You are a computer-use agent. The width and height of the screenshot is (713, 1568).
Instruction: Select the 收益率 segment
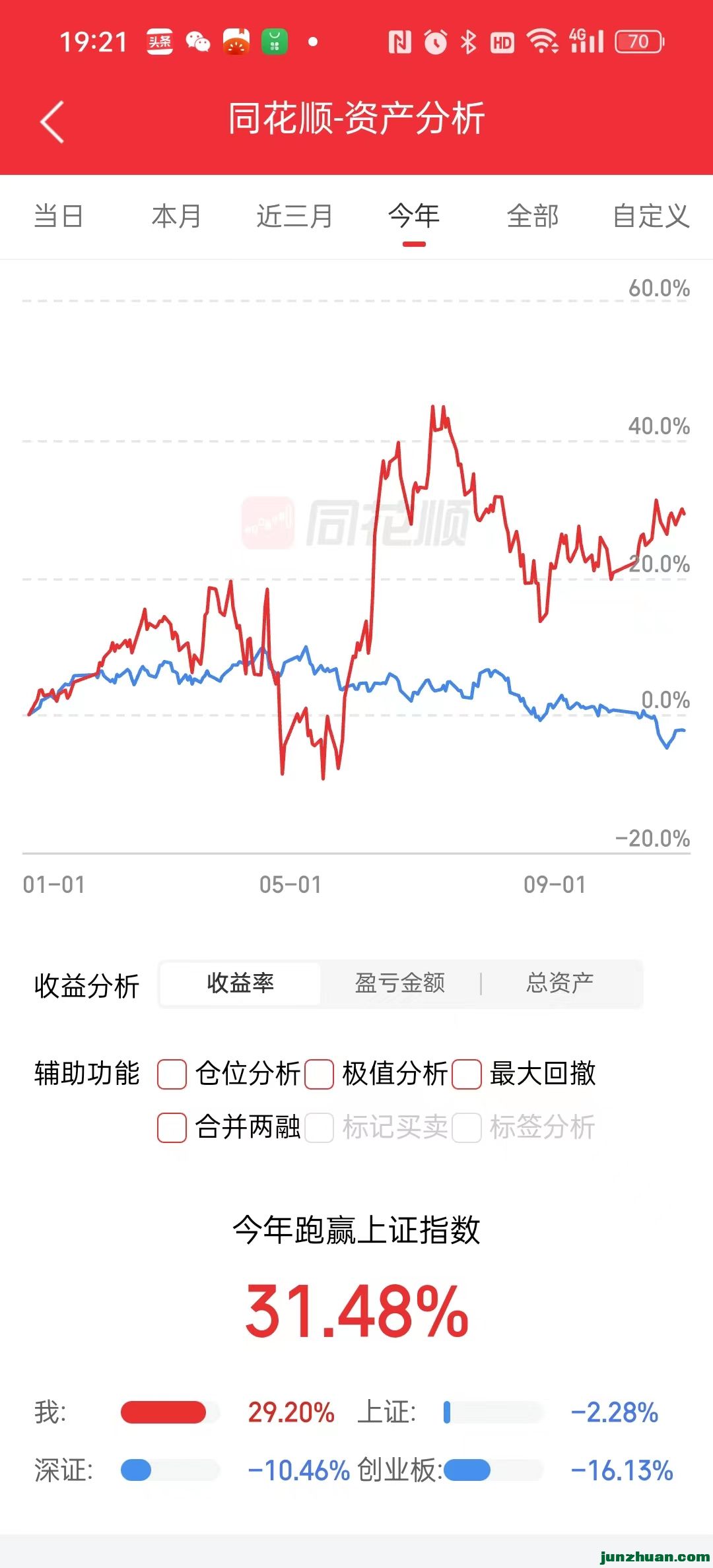coord(240,983)
